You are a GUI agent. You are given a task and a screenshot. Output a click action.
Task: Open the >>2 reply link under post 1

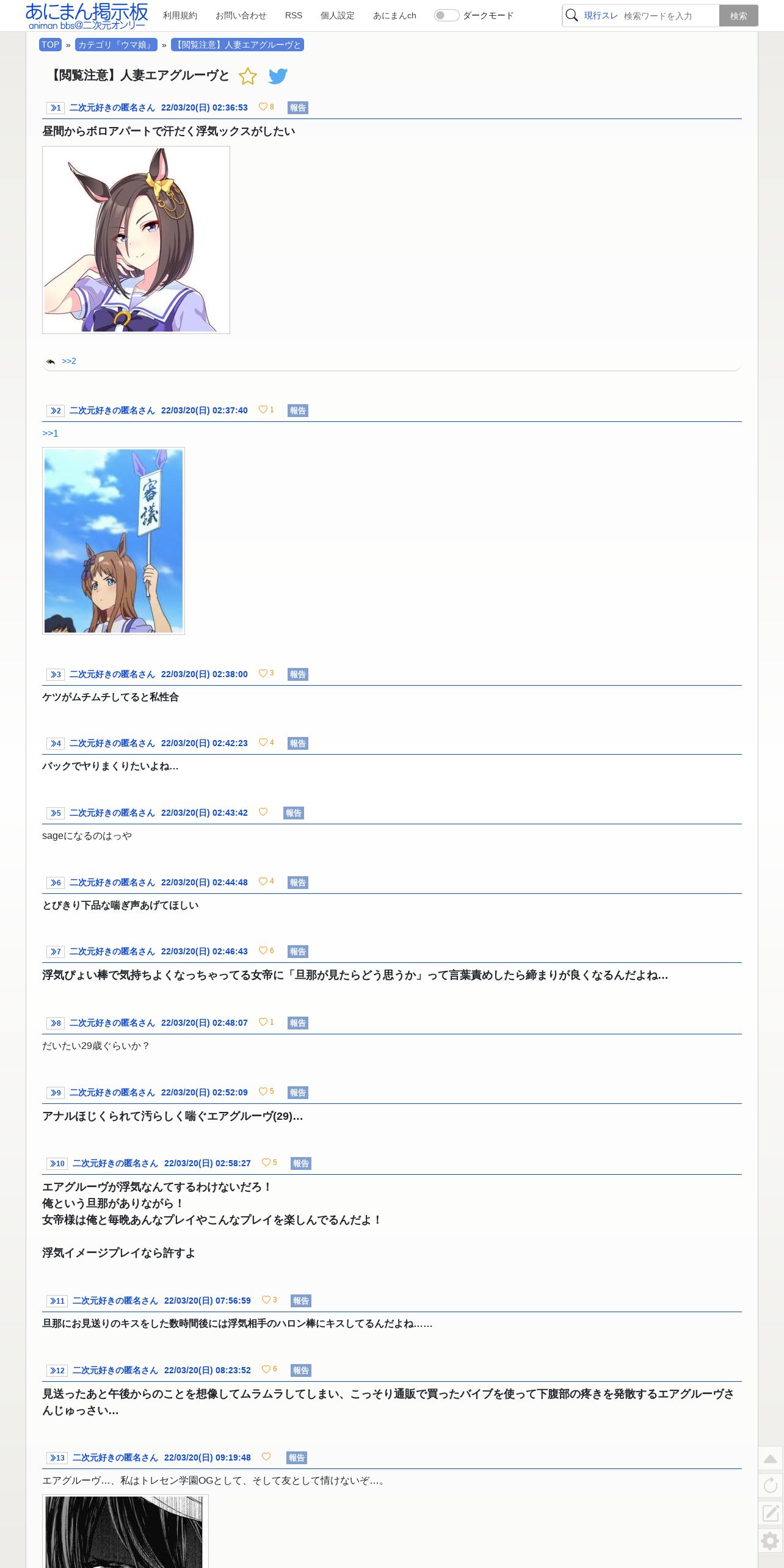pos(69,361)
